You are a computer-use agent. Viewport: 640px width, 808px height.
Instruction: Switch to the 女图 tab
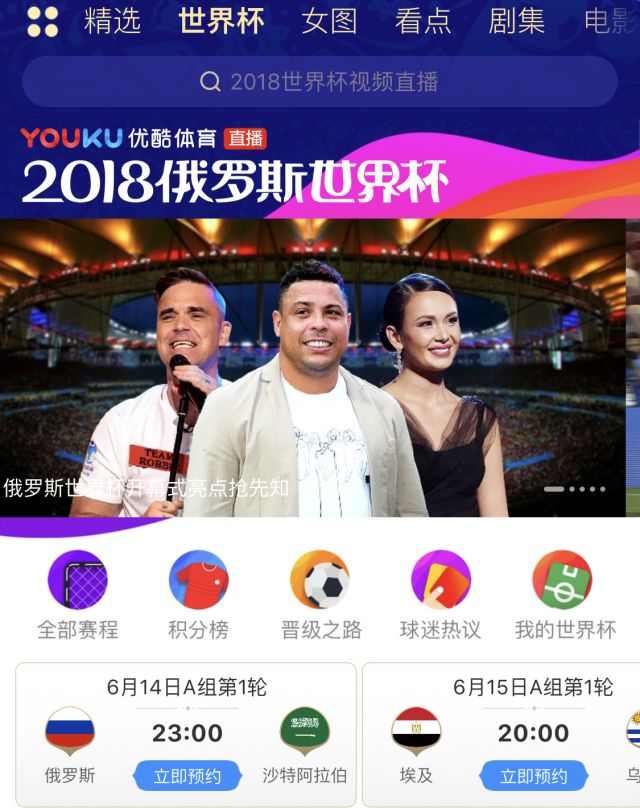coord(329,21)
